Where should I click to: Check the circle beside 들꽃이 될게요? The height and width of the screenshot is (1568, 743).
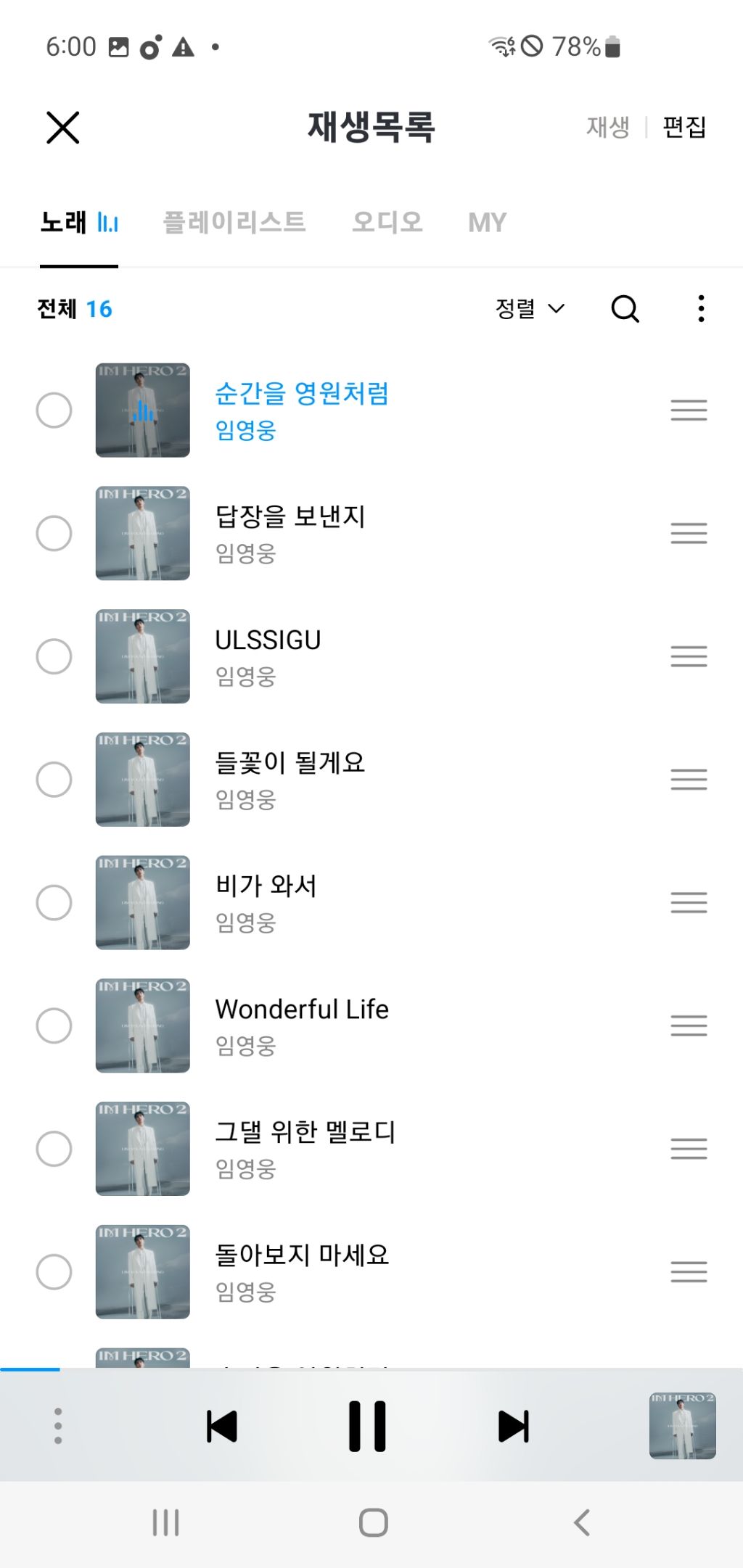tap(54, 780)
